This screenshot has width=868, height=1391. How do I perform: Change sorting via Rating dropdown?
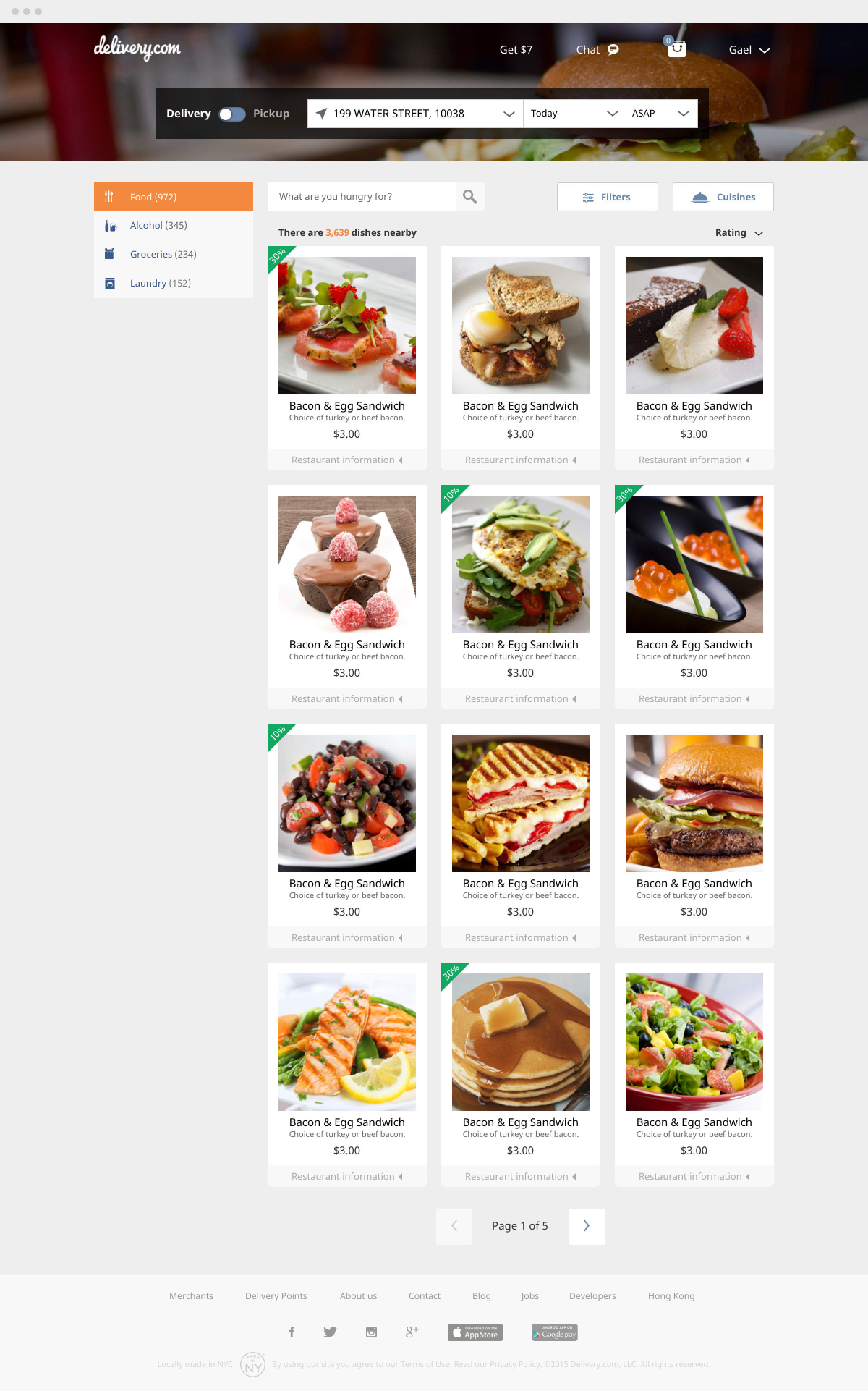coord(739,233)
